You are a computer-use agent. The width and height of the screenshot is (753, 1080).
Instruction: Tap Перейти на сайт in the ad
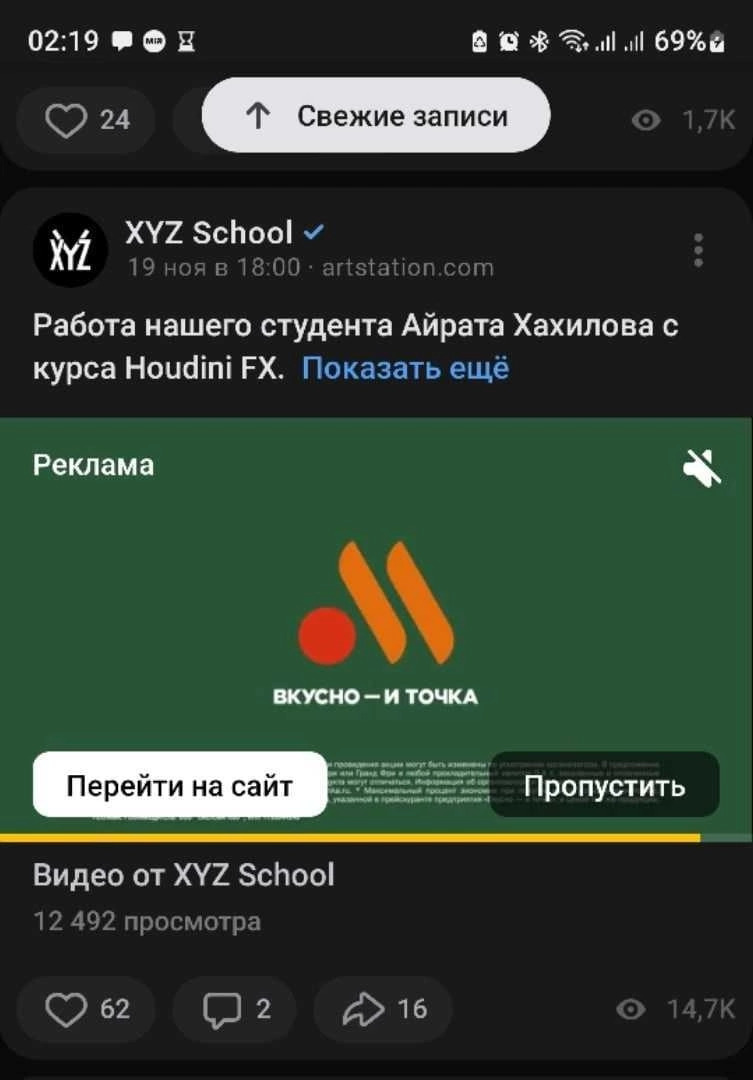[180, 785]
